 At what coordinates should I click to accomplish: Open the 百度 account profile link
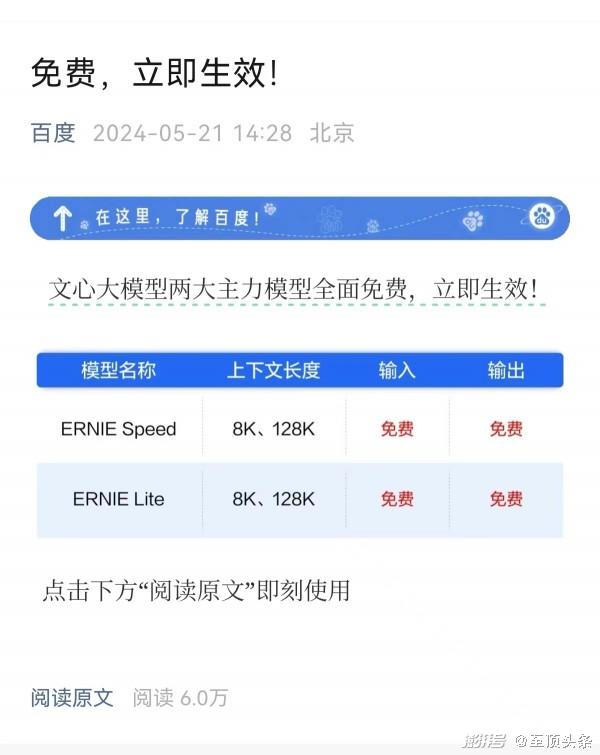click(x=53, y=133)
